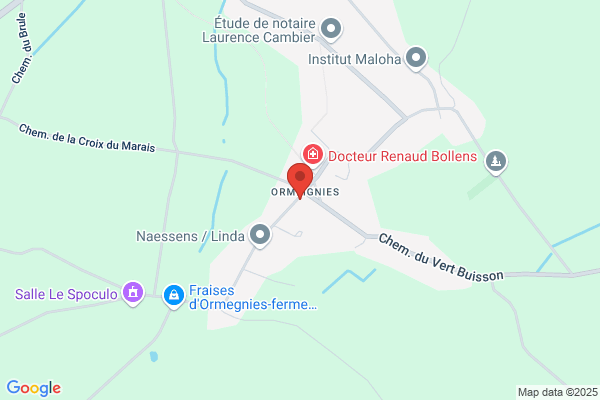Select Étude de notaire Laurence Cambier marker
Viewport: 600px width, 400px height.
(331, 29)
